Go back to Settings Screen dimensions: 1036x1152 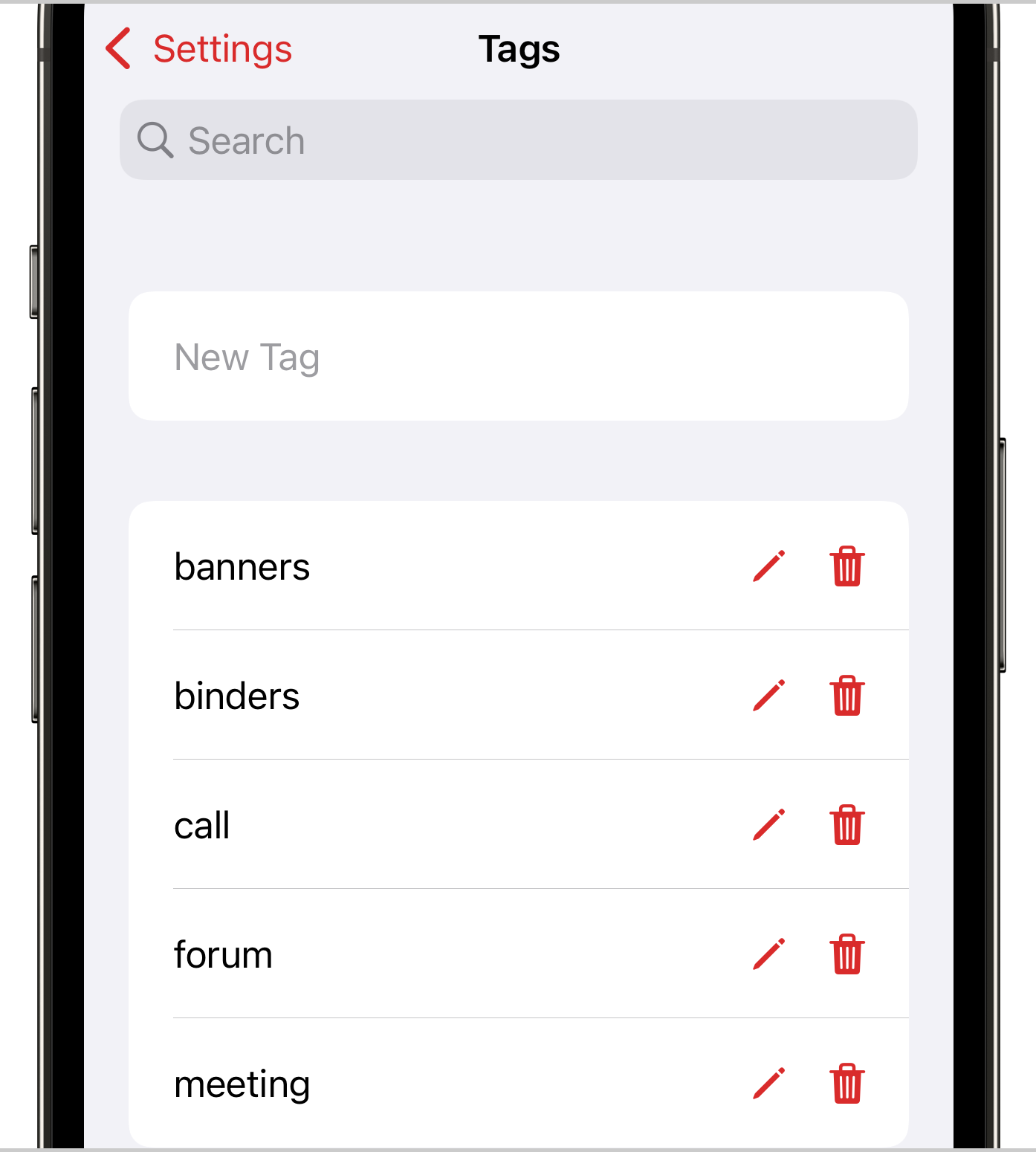199,49
